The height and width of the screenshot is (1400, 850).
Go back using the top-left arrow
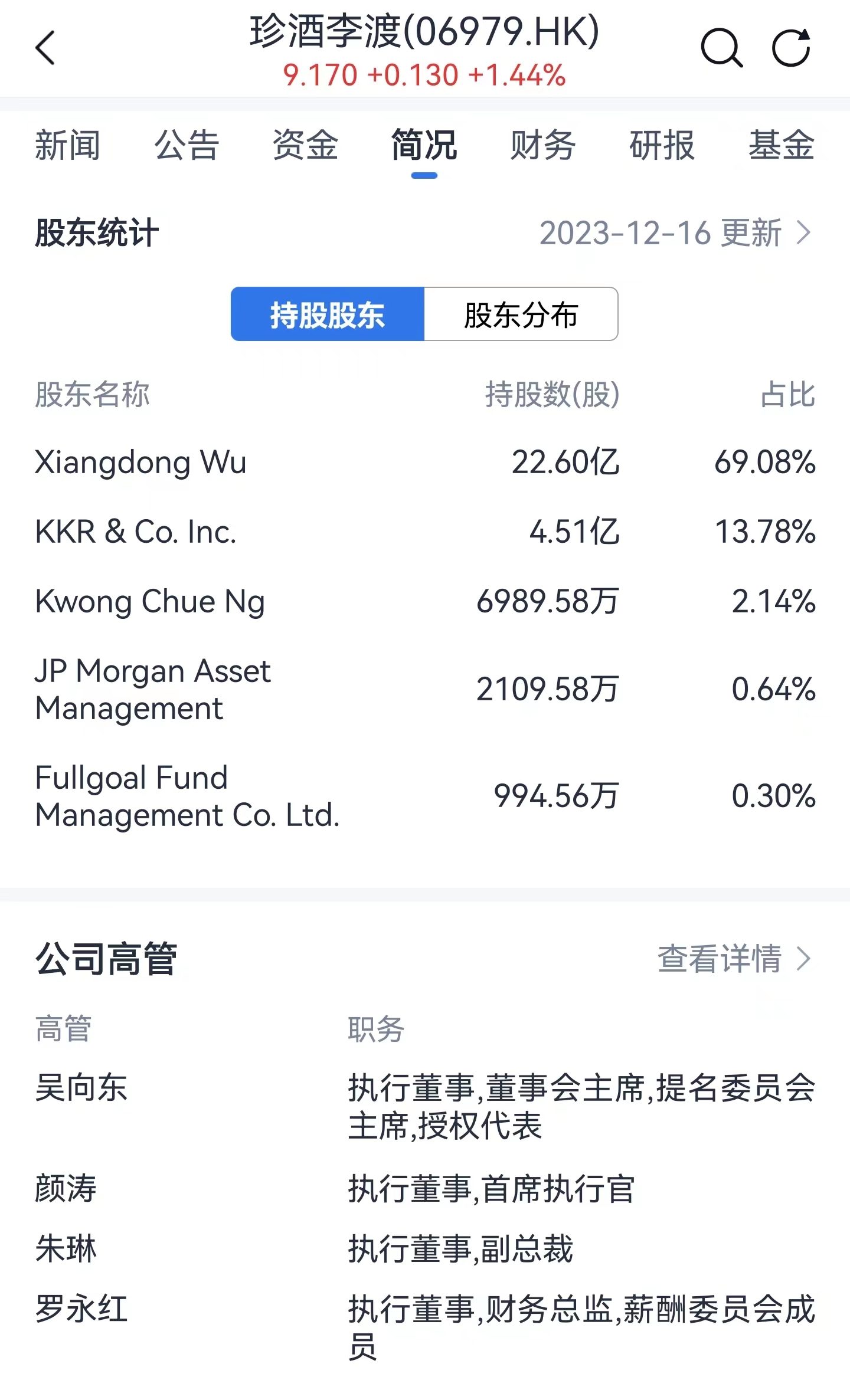[x=45, y=48]
